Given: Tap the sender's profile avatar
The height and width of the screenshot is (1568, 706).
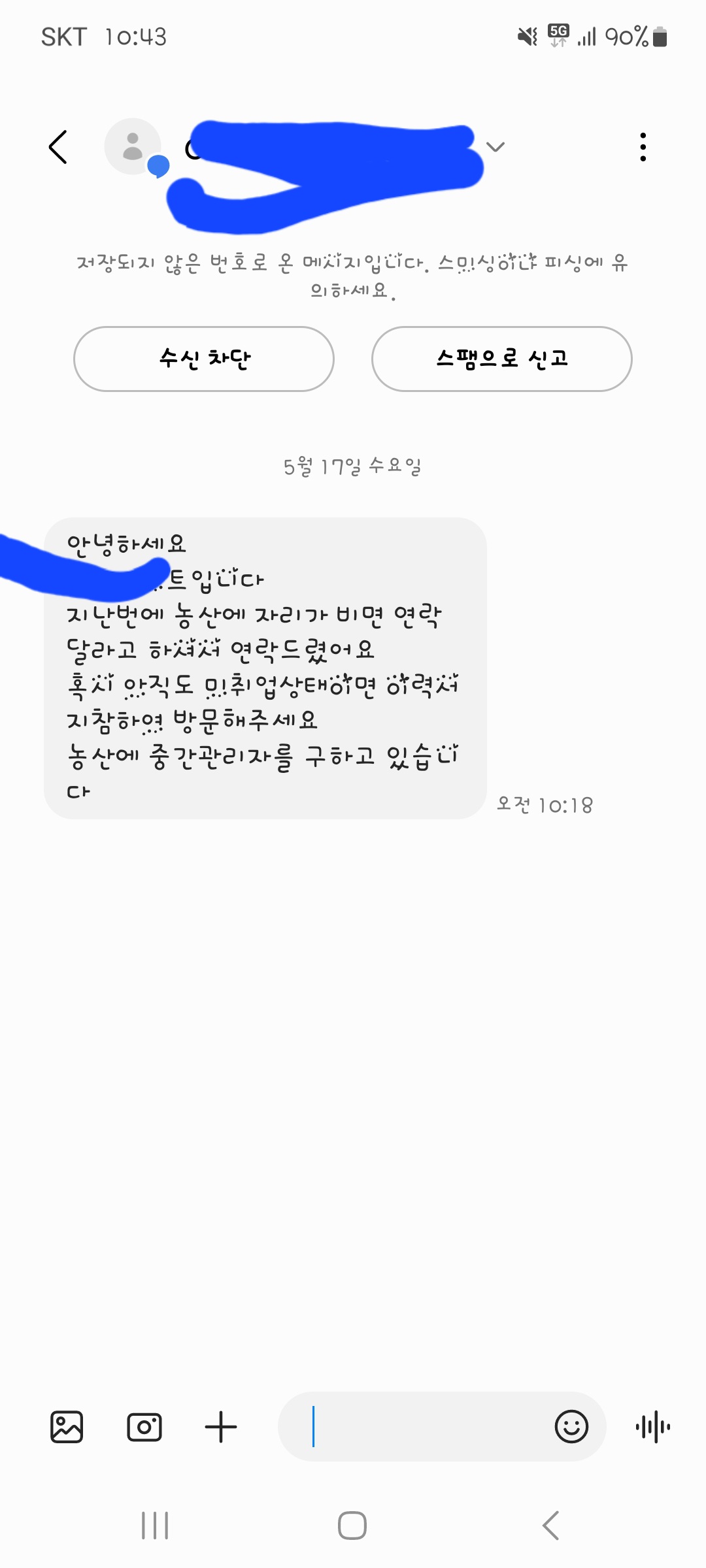Looking at the screenshot, I should click(x=133, y=146).
